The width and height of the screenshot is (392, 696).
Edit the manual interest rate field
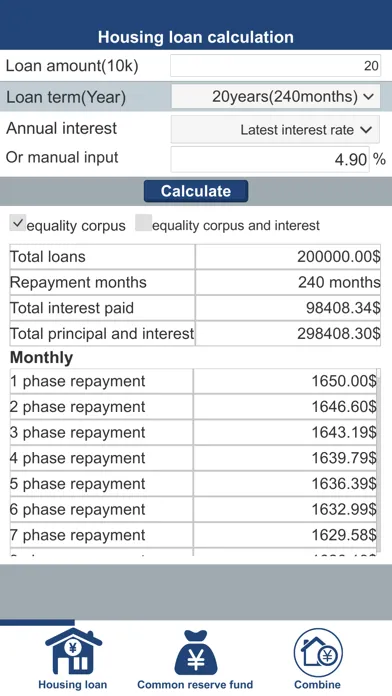click(270, 159)
